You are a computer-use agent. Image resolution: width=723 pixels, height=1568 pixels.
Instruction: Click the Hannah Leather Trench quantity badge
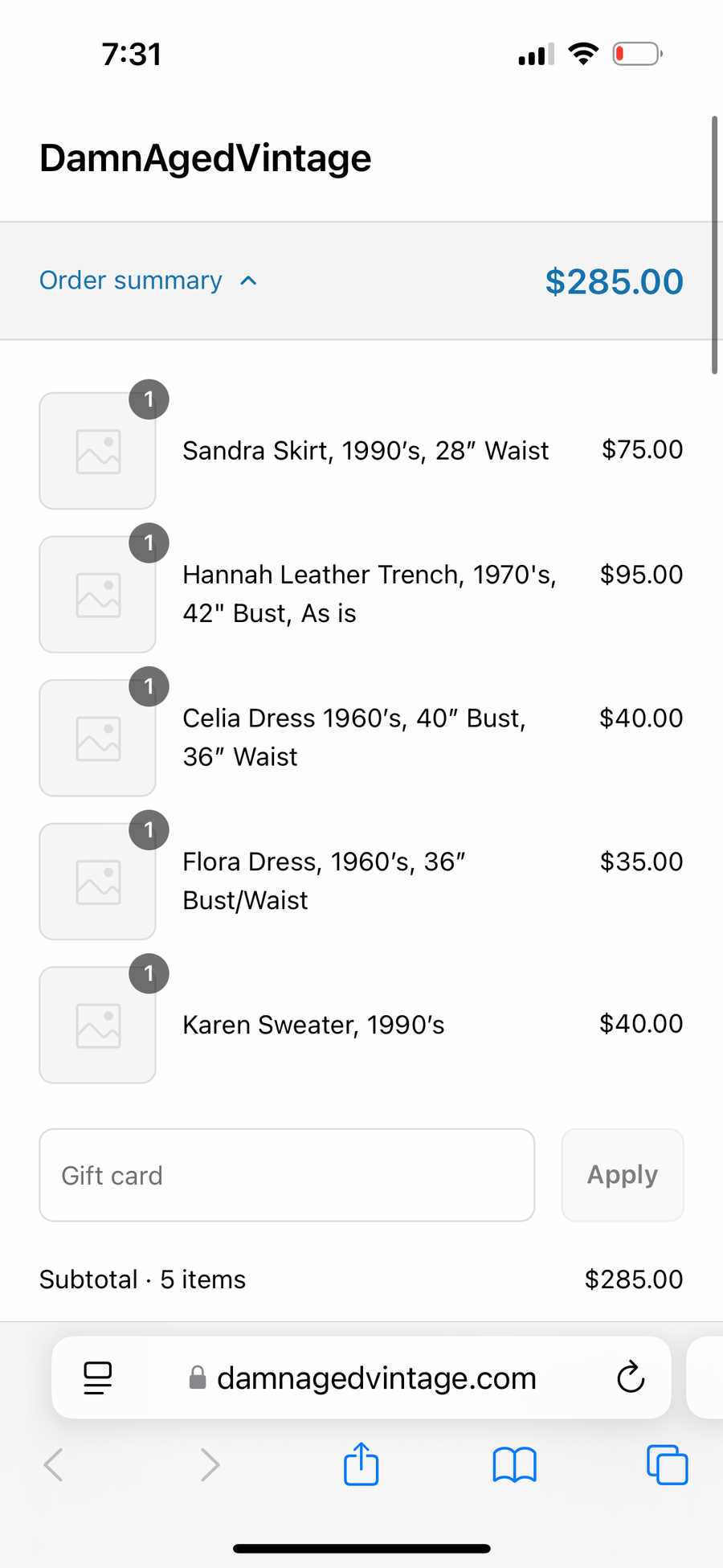pyautogui.click(x=149, y=542)
